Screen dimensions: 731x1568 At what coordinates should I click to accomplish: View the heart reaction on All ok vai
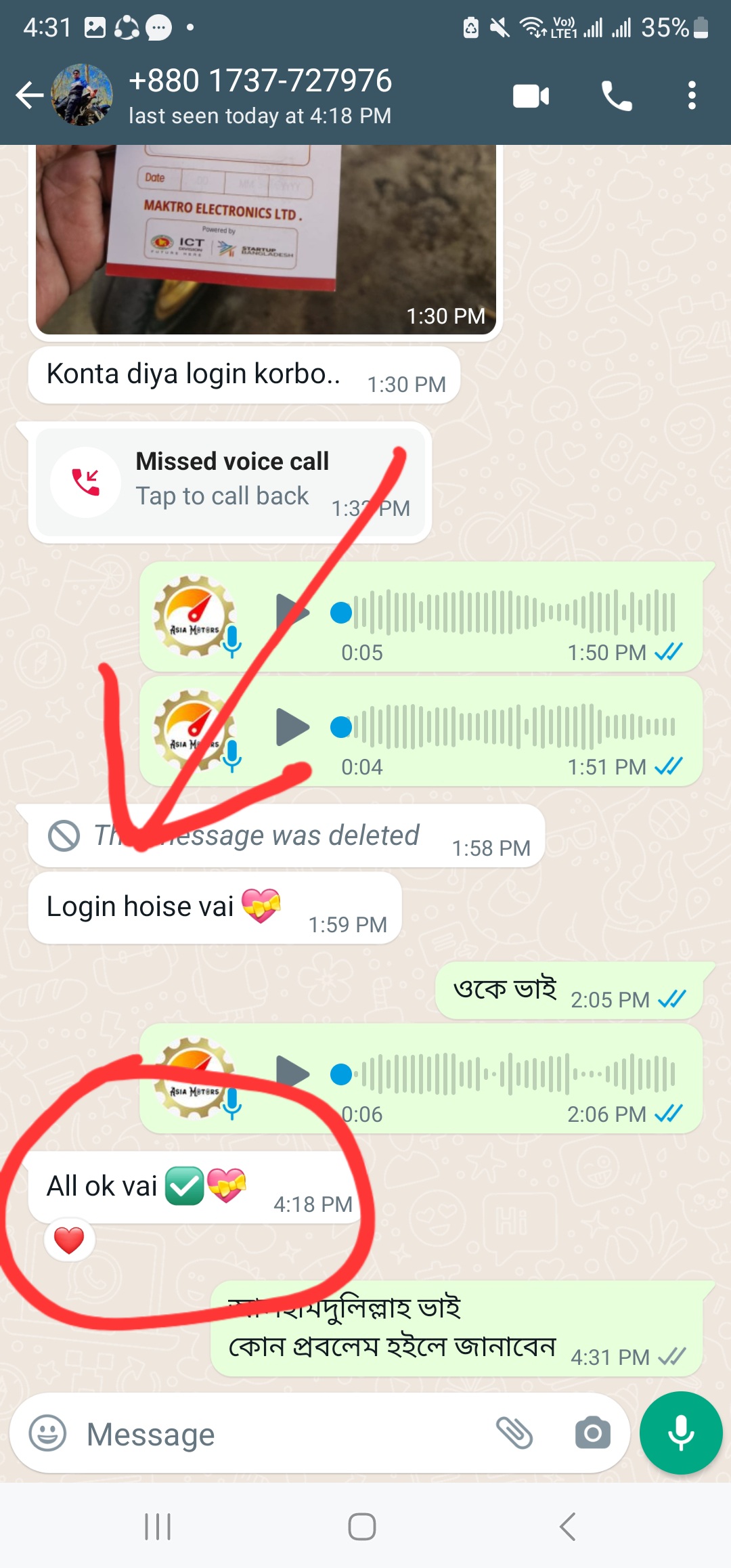pos(69,1240)
